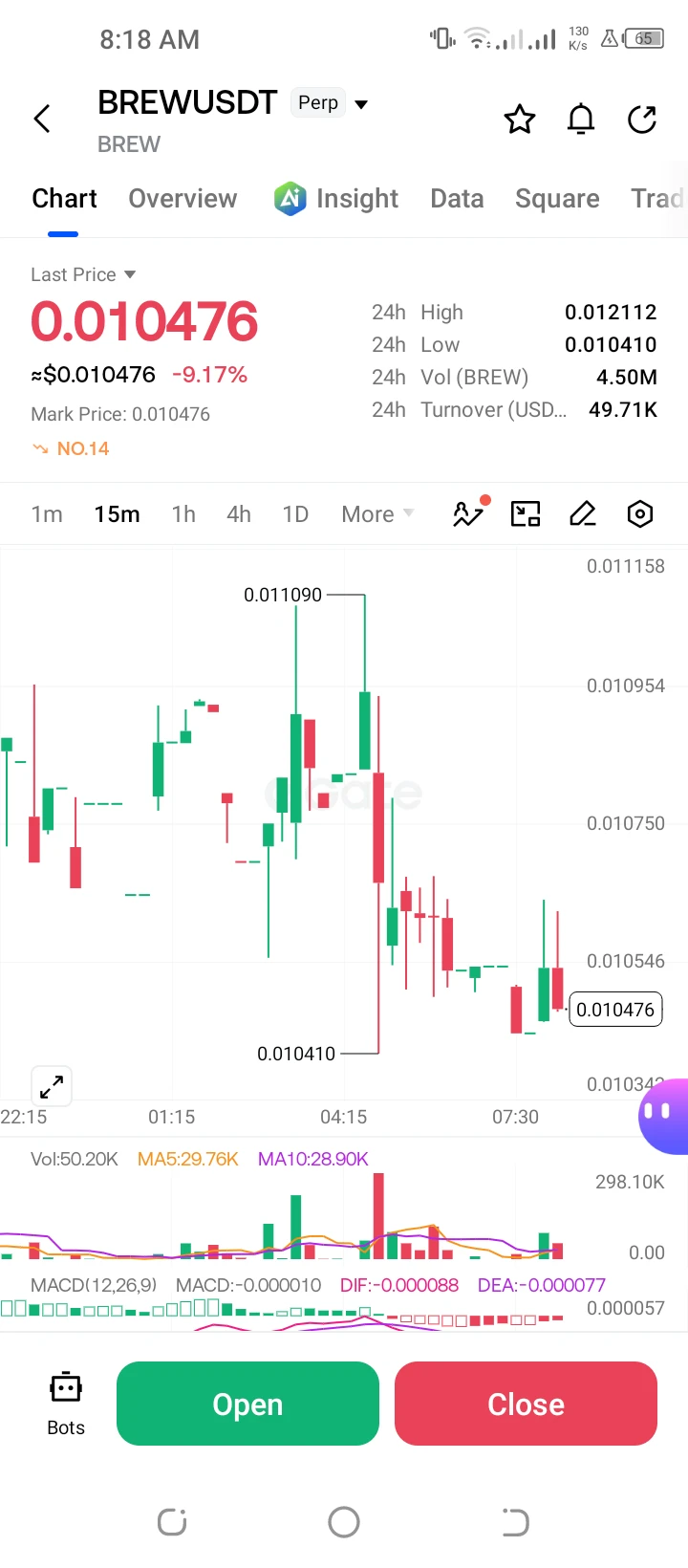Select the 4h chart interval

point(239,514)
